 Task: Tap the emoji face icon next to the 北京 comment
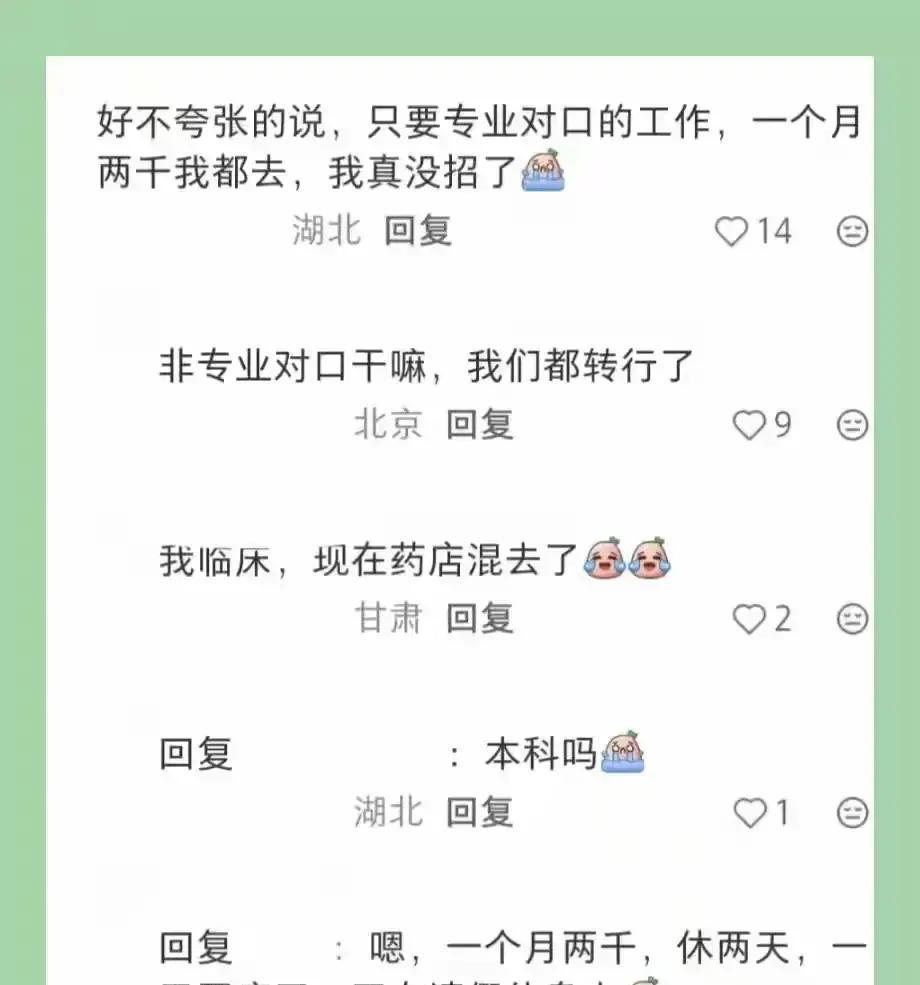[x=851, y=425]
